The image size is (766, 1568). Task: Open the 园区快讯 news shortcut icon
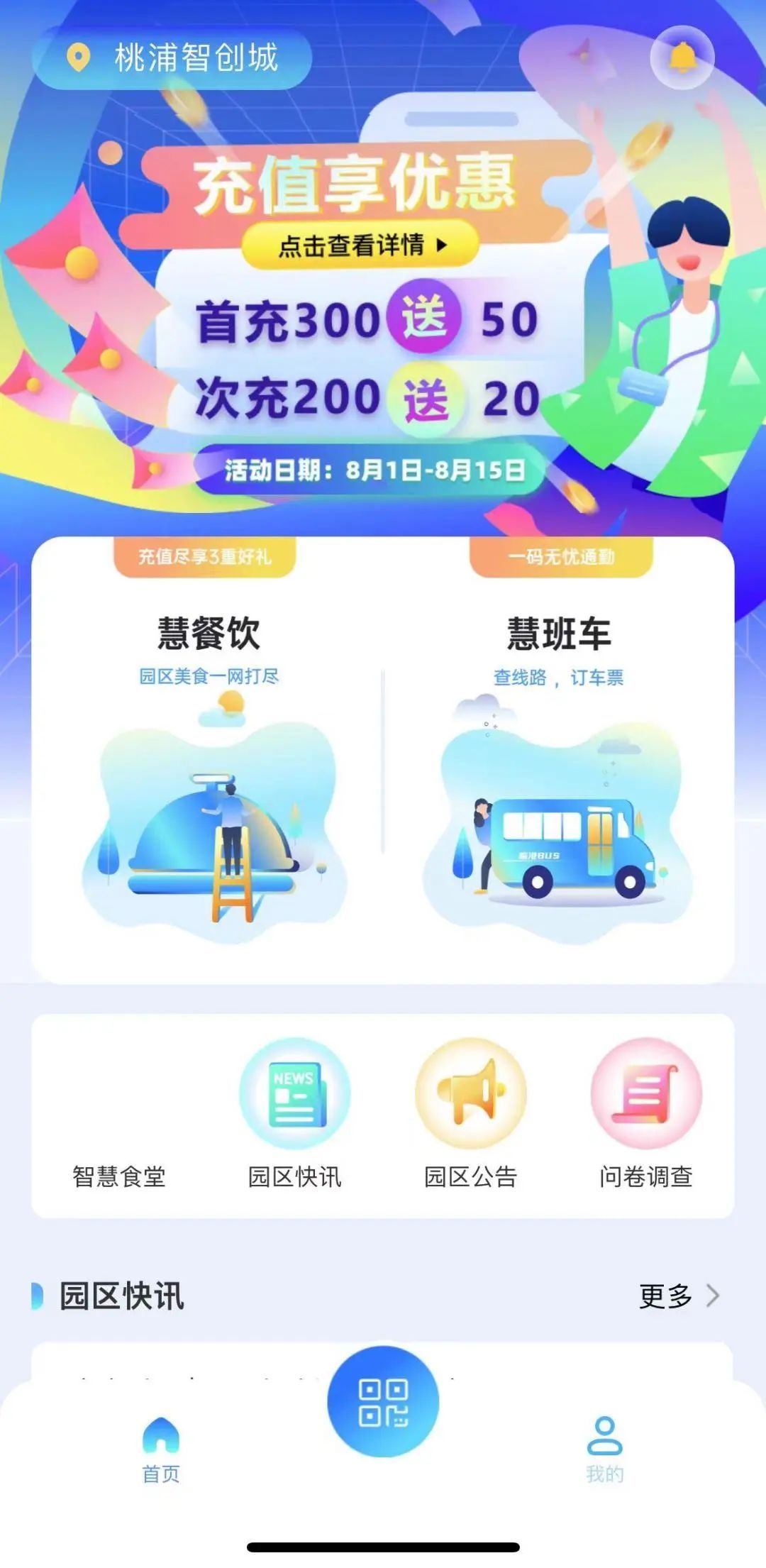[x=294, y=1094]
